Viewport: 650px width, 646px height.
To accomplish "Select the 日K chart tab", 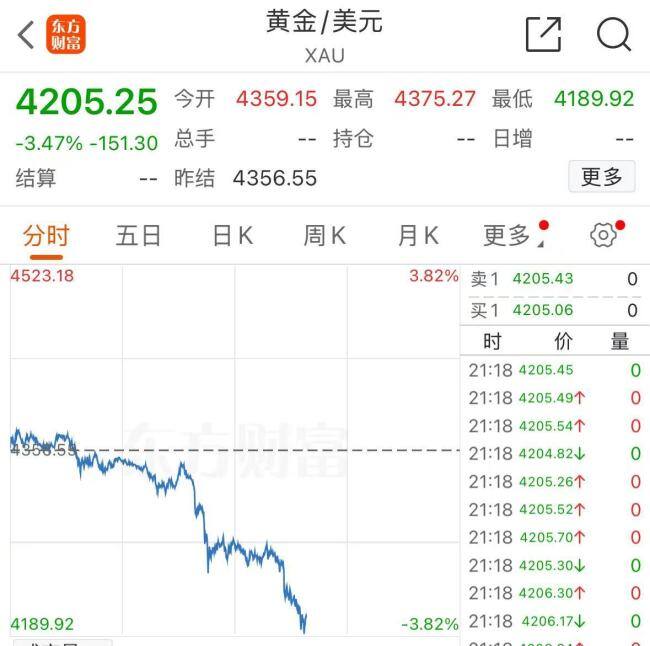I will 232,236.
